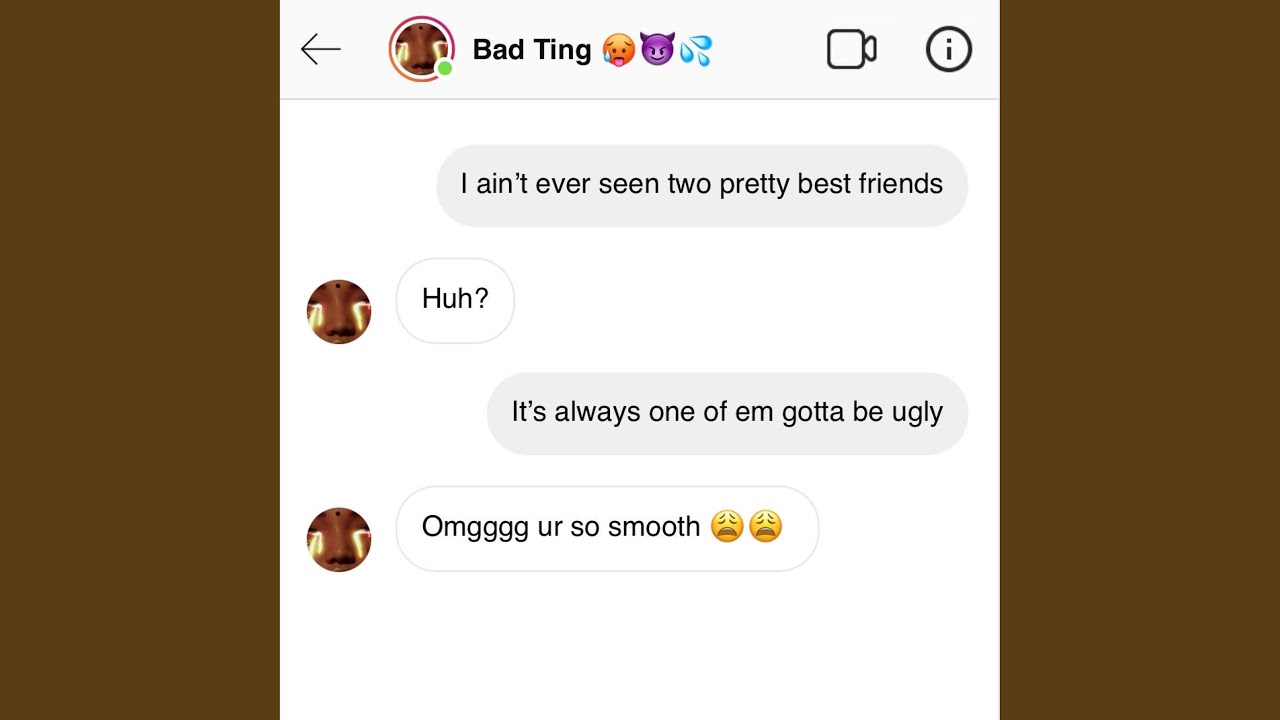Open Bad Ting's profile from the header
This screenshot has height=720, width=1280.
[422, 49]
